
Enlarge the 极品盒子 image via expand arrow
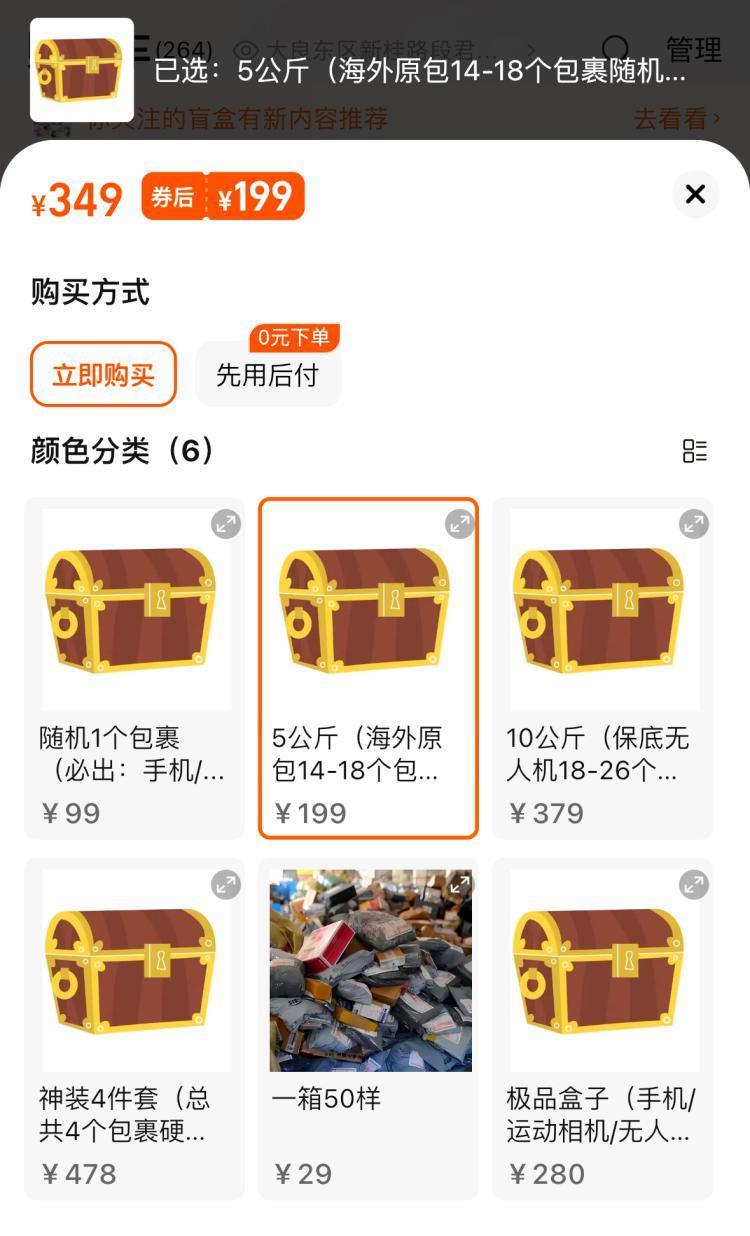click(694, 884)
